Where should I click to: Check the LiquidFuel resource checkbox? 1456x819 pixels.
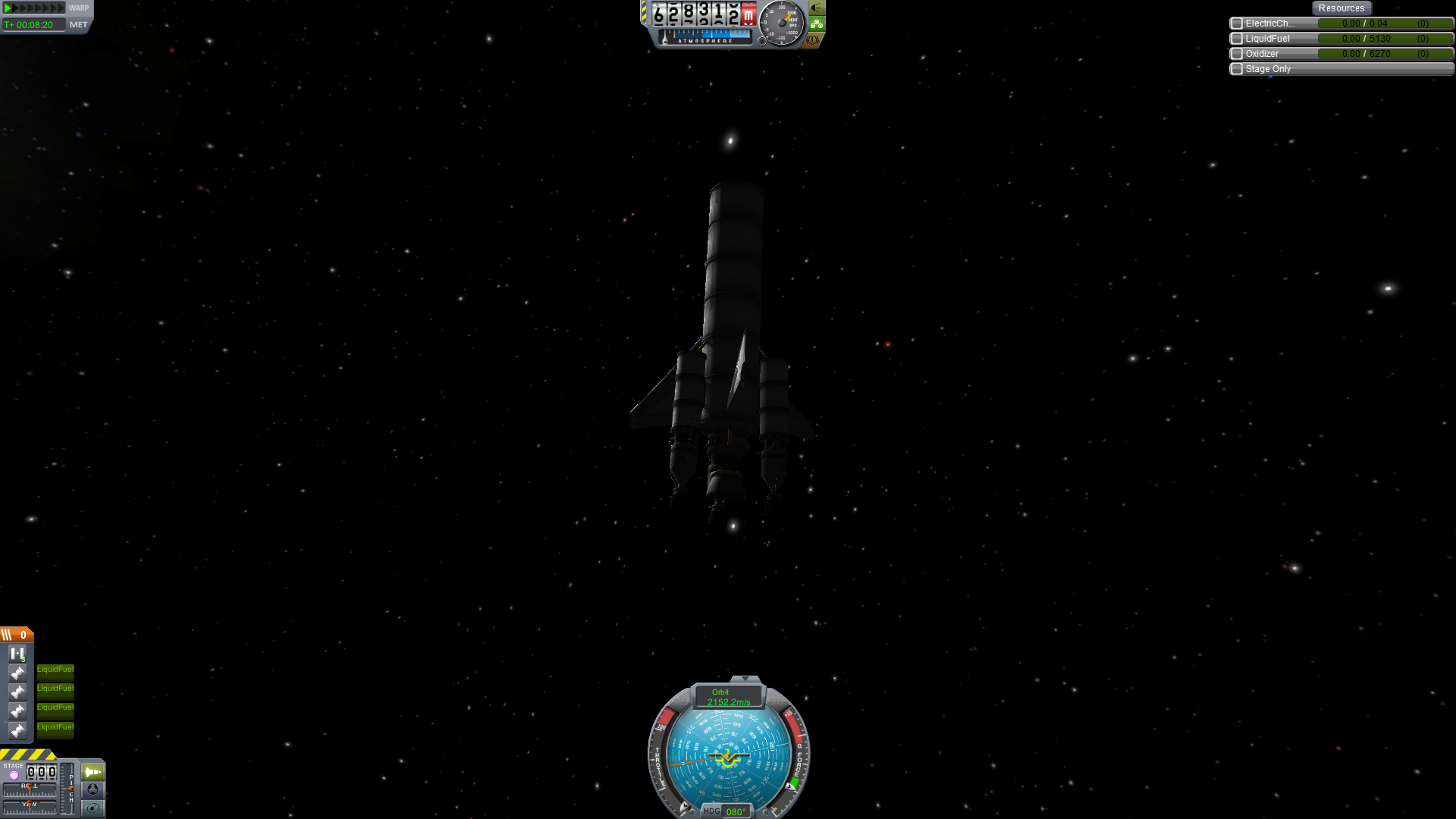1237,39
